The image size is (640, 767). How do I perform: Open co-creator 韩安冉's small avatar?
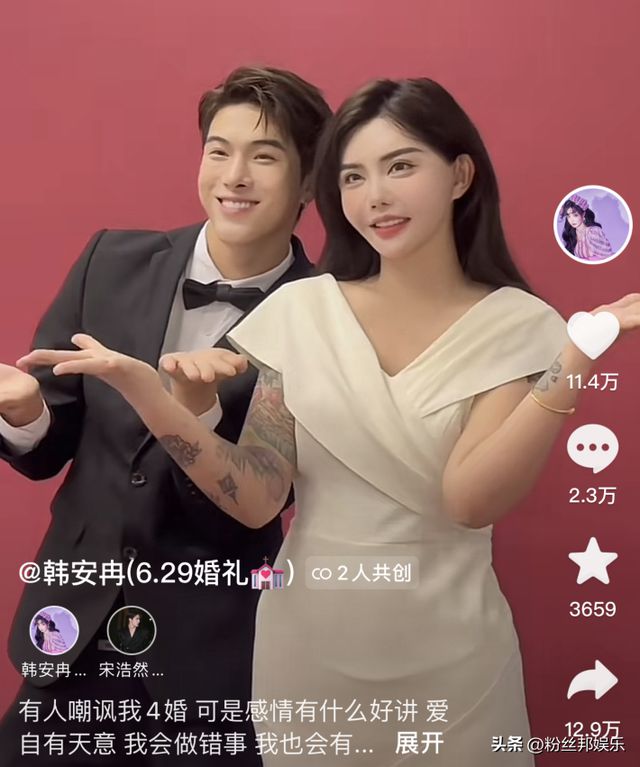(54, 631)
